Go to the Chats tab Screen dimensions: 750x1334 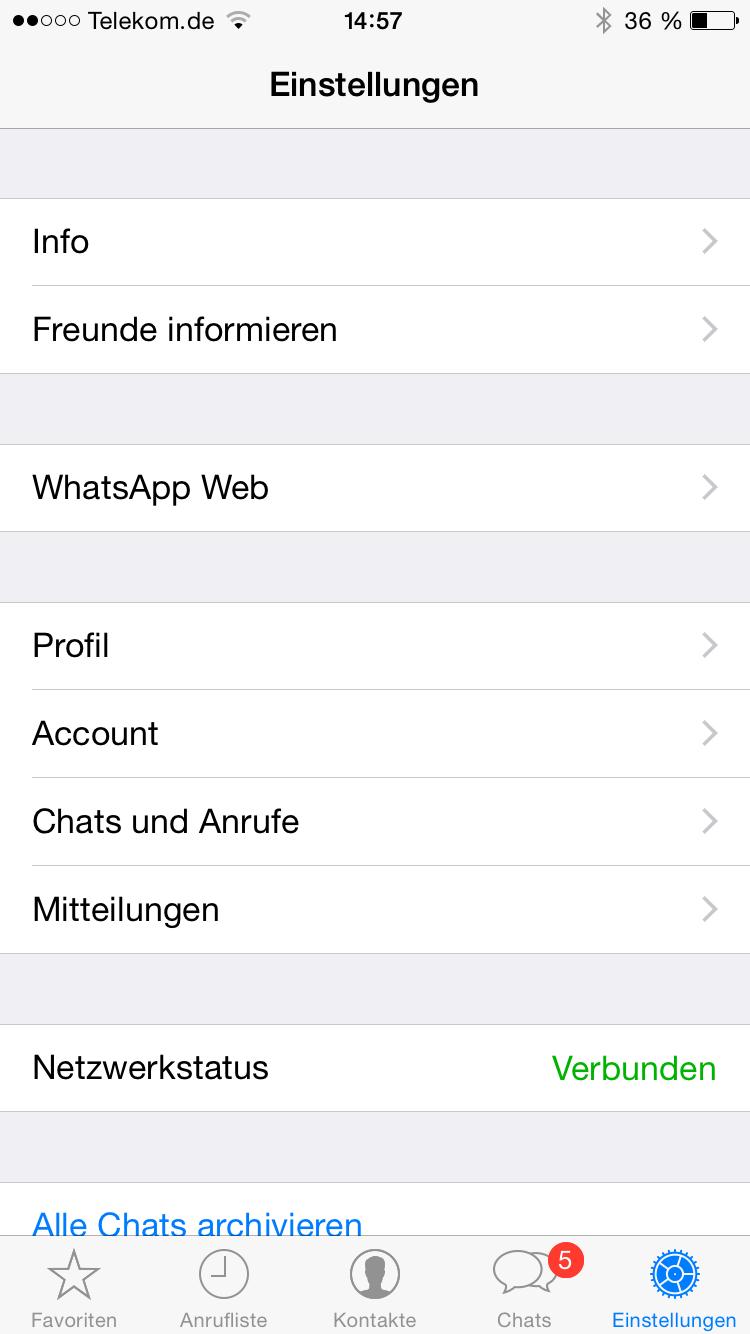click(525, 1288)
